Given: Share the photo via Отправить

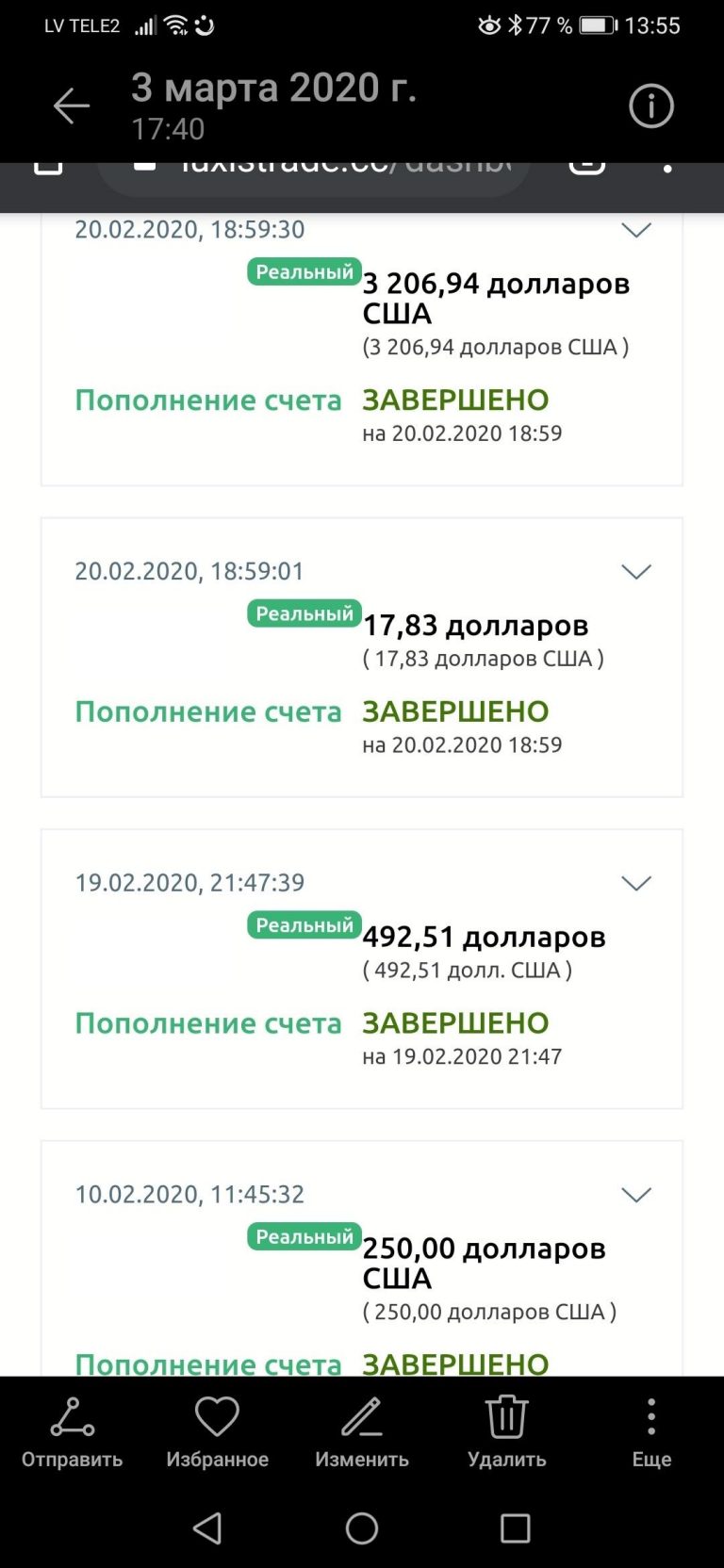Looking at the screenshot, I should 73,1432.
